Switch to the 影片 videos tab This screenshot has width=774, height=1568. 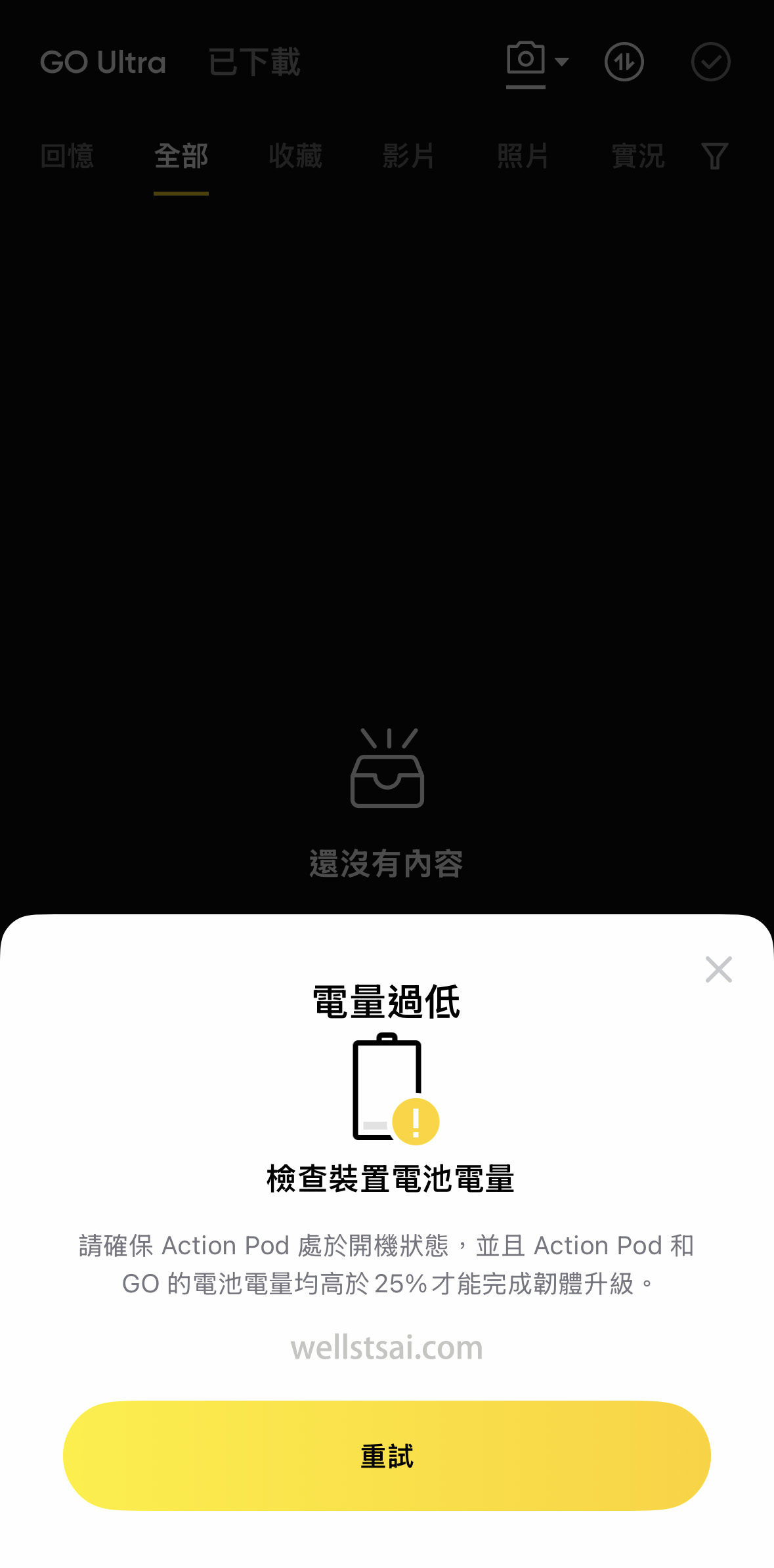pos(409,156)
